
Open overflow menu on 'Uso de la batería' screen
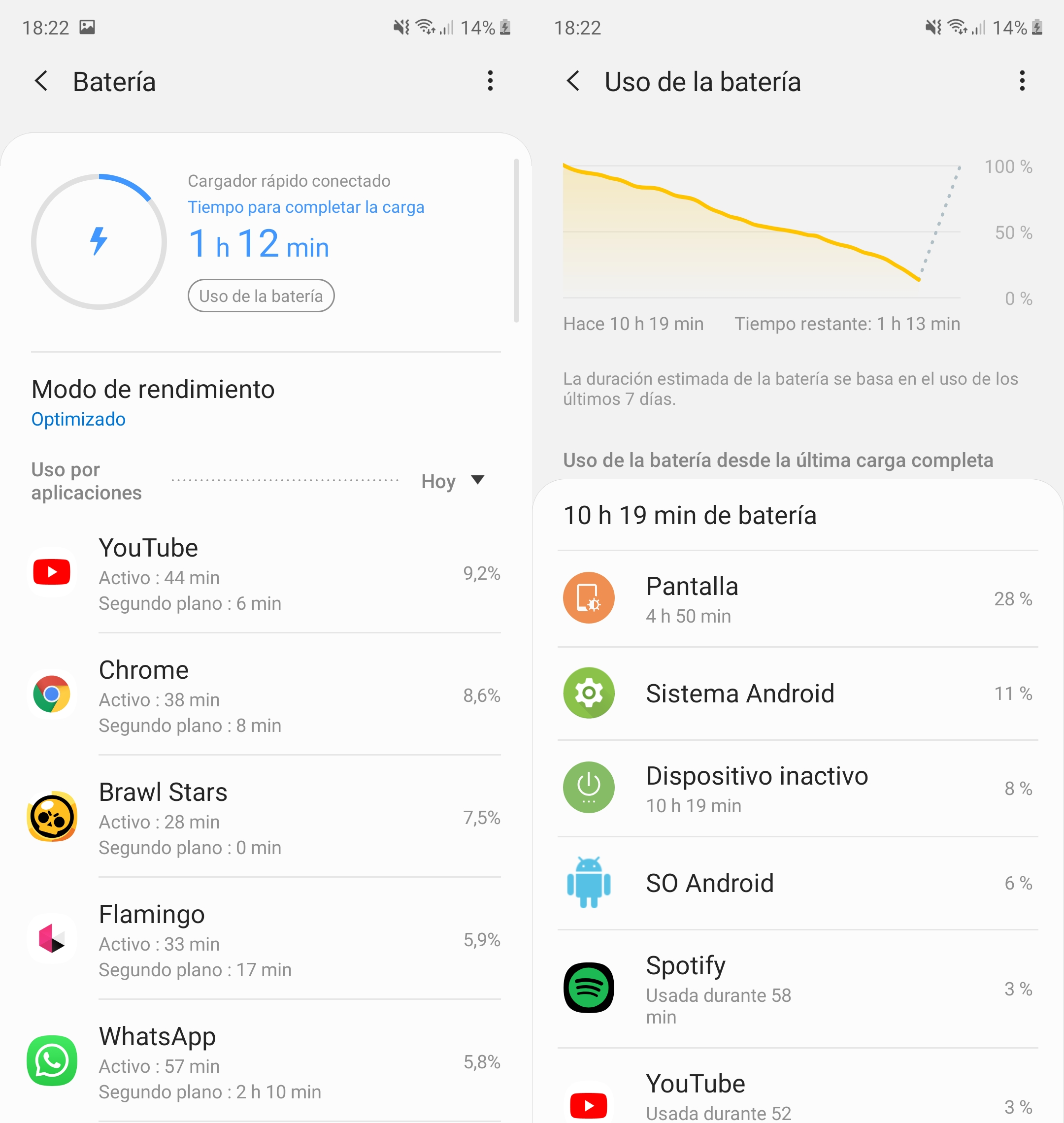(x=1022, y=81)
